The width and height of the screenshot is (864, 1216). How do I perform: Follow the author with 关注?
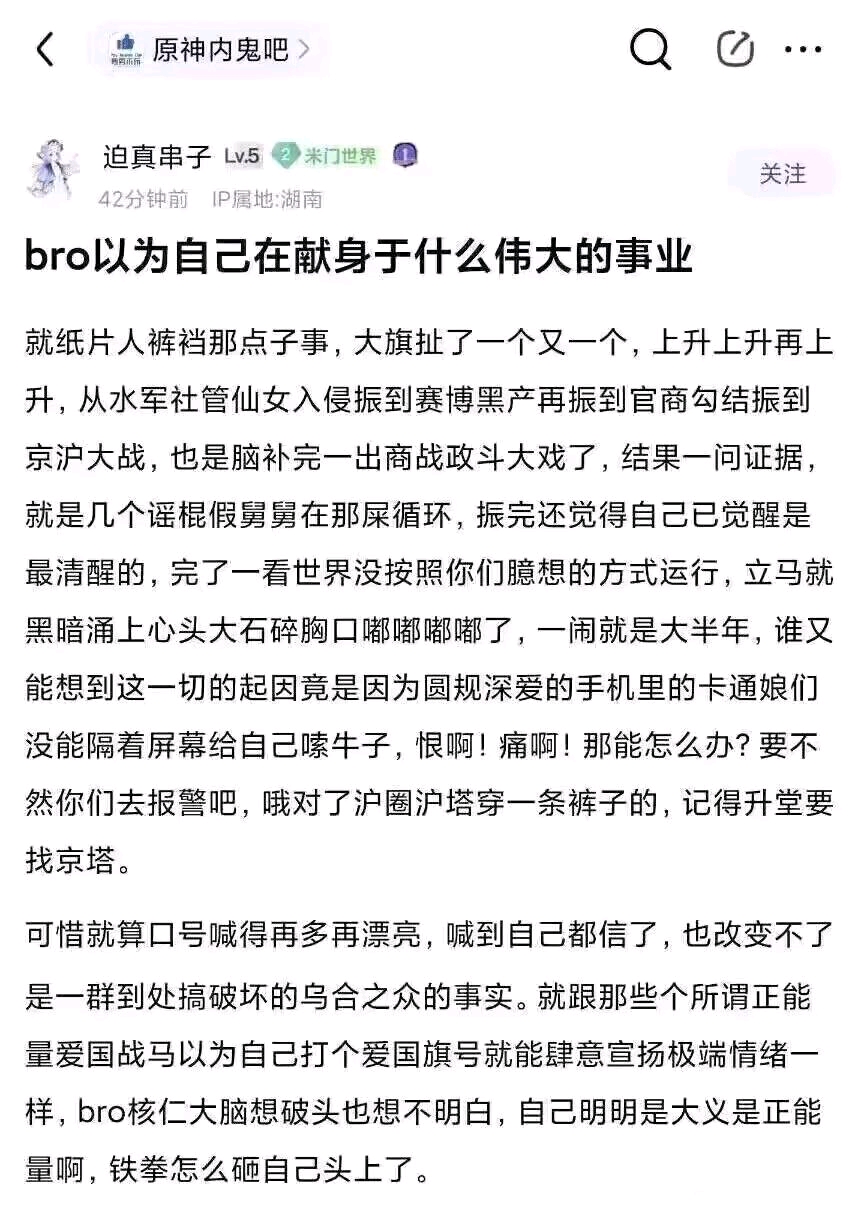(x=782, y=174)
